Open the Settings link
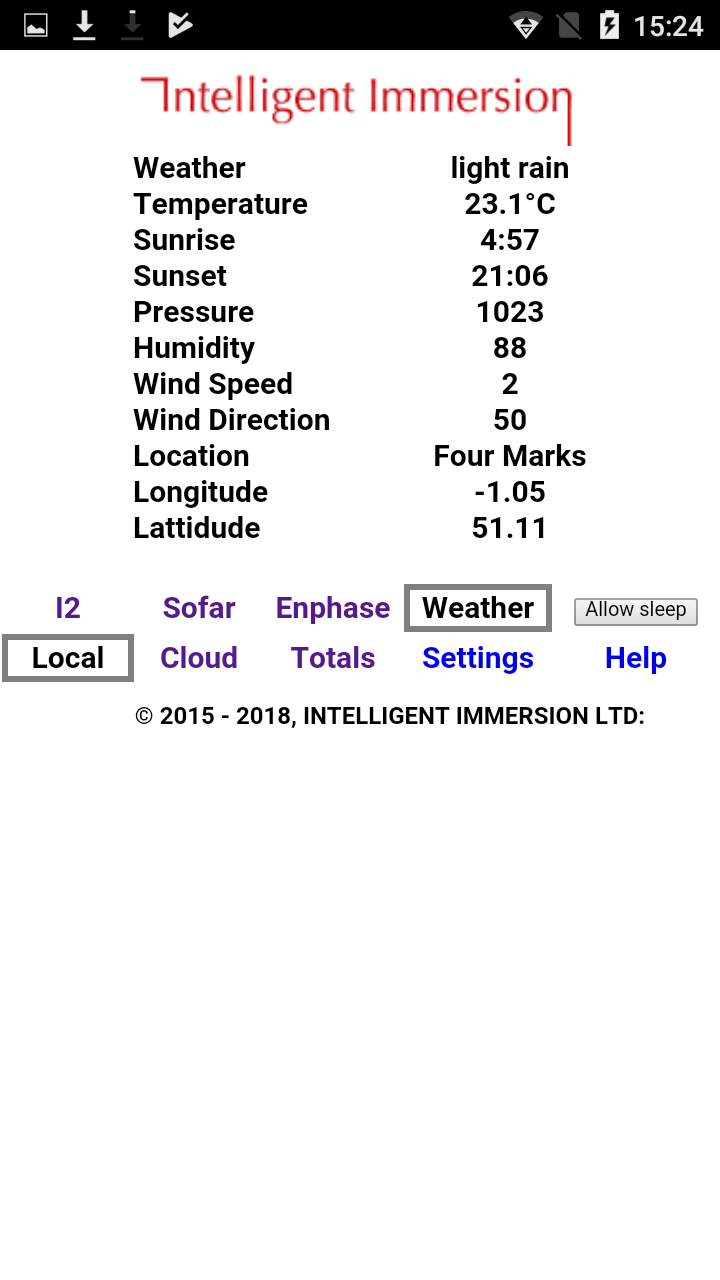The height and width of the screenshot is (1280, 720). [478, 658]
